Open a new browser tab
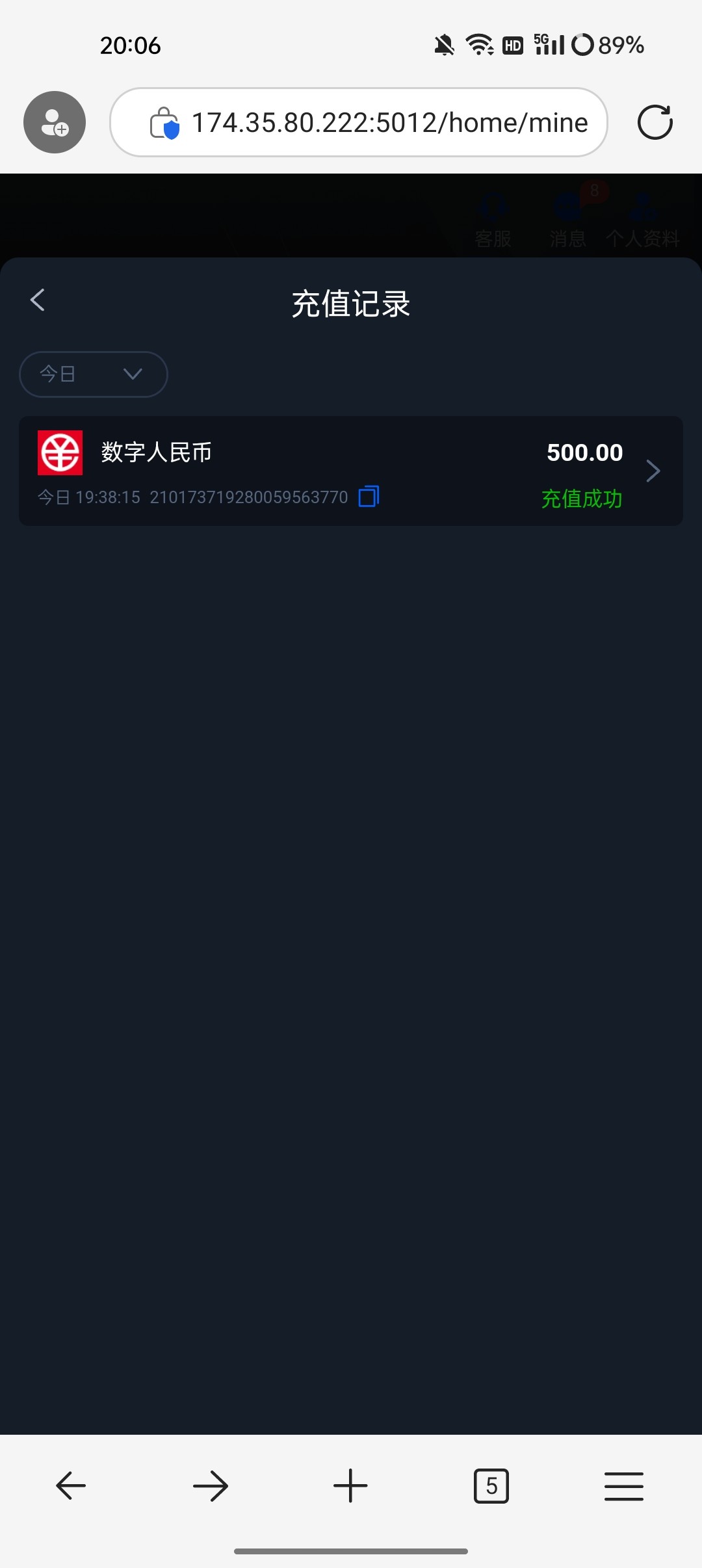The width and height of the screenshot is (702, 1568). [x=350, y=1486]
